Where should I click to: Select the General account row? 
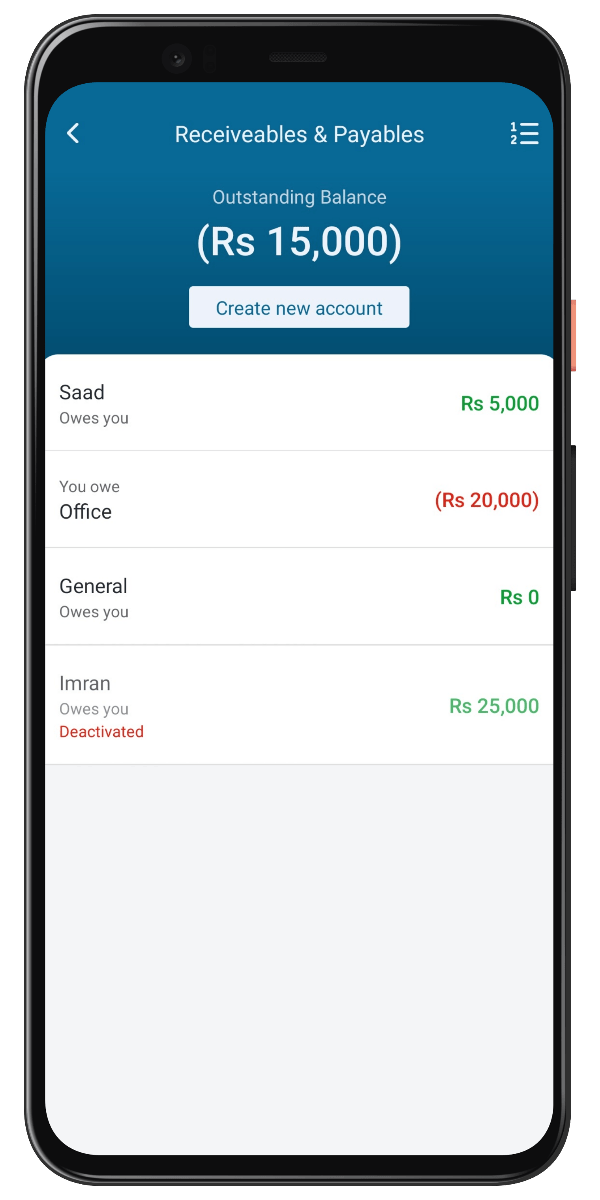click(x=299, y=597)
